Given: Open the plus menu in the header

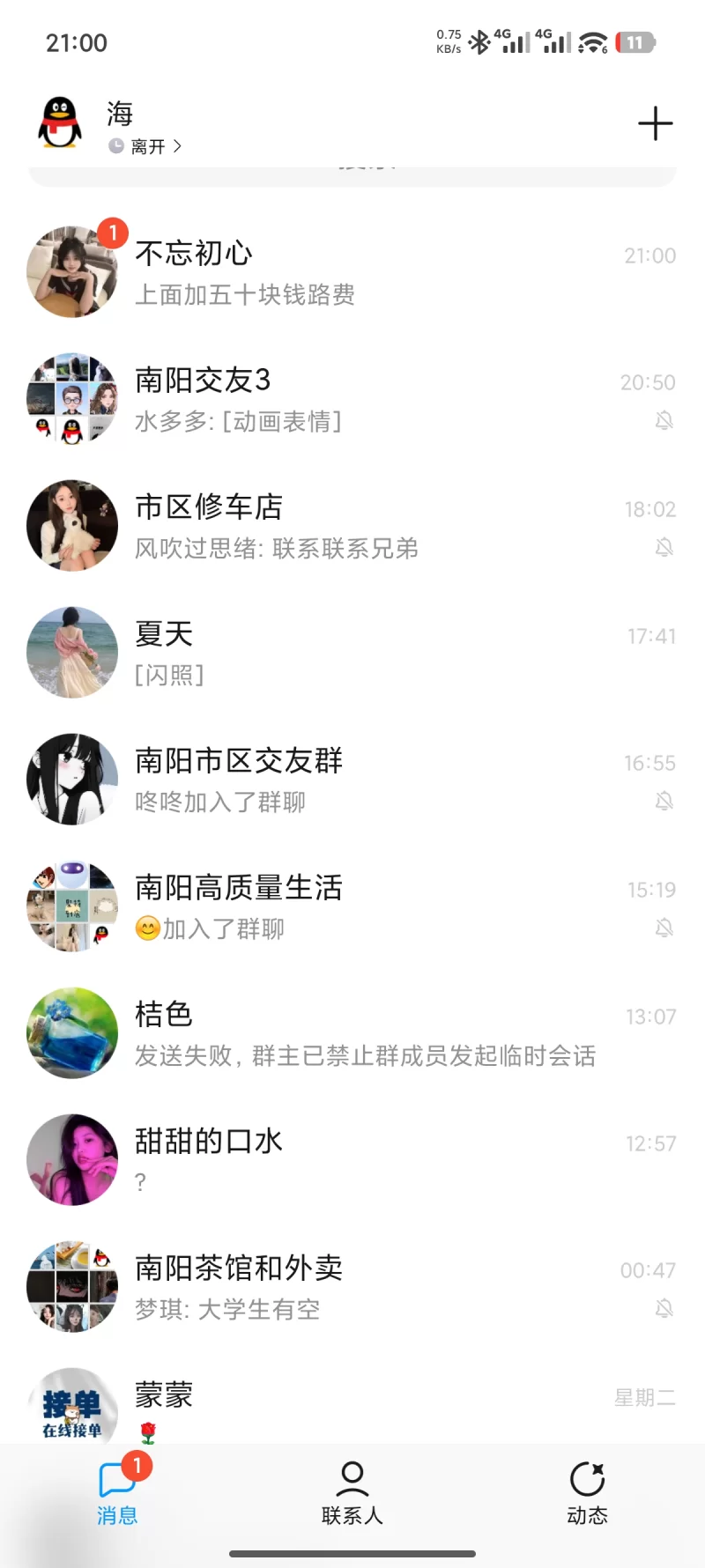Looking at the screenshot, I should [x=655, y=123].
